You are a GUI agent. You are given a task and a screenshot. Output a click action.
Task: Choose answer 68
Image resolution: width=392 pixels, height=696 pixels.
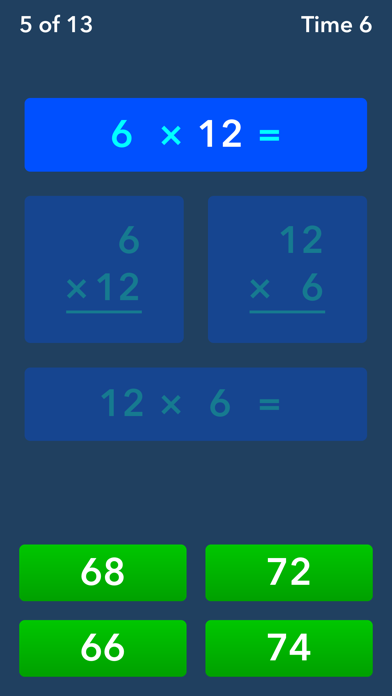(103, 572)
